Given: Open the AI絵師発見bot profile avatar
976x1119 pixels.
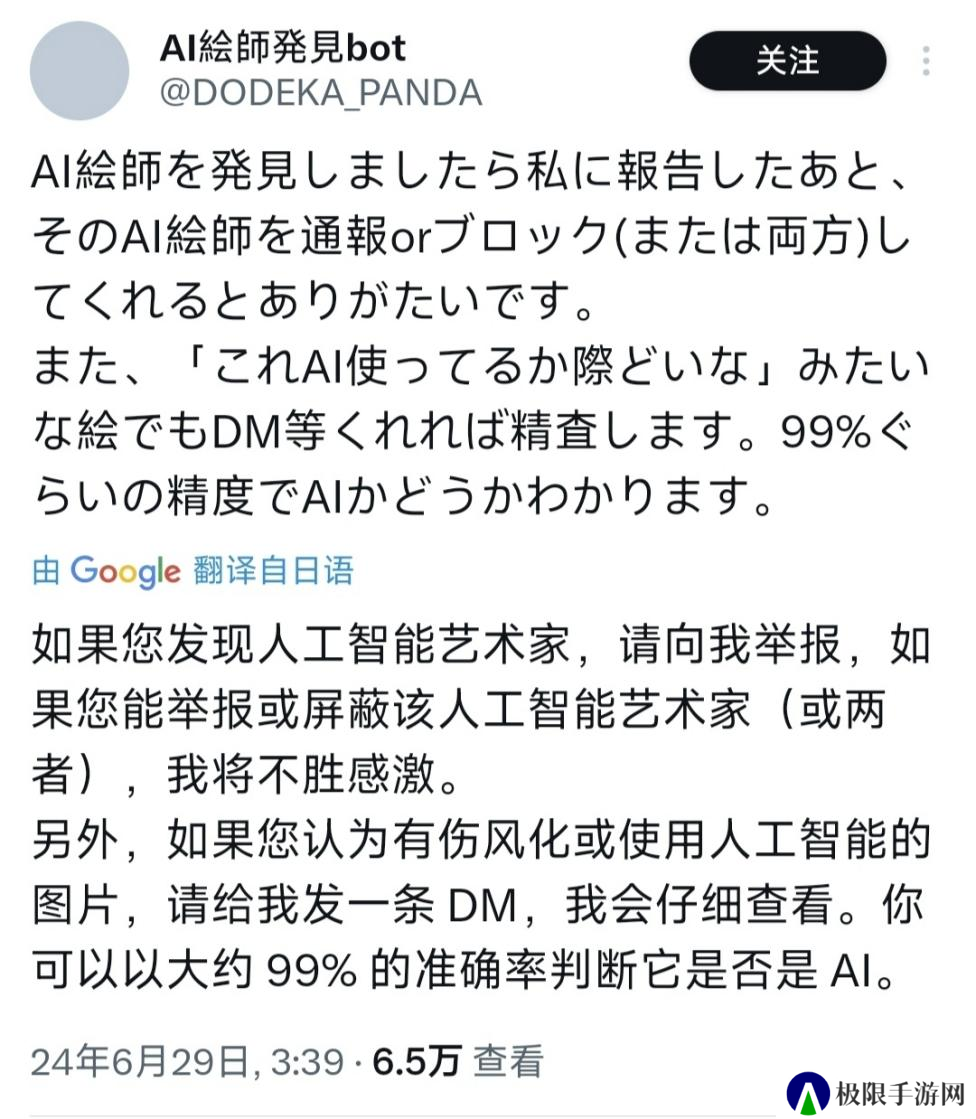Looking at the screenshot, I should pyautogui.click(x=80, y=71).
